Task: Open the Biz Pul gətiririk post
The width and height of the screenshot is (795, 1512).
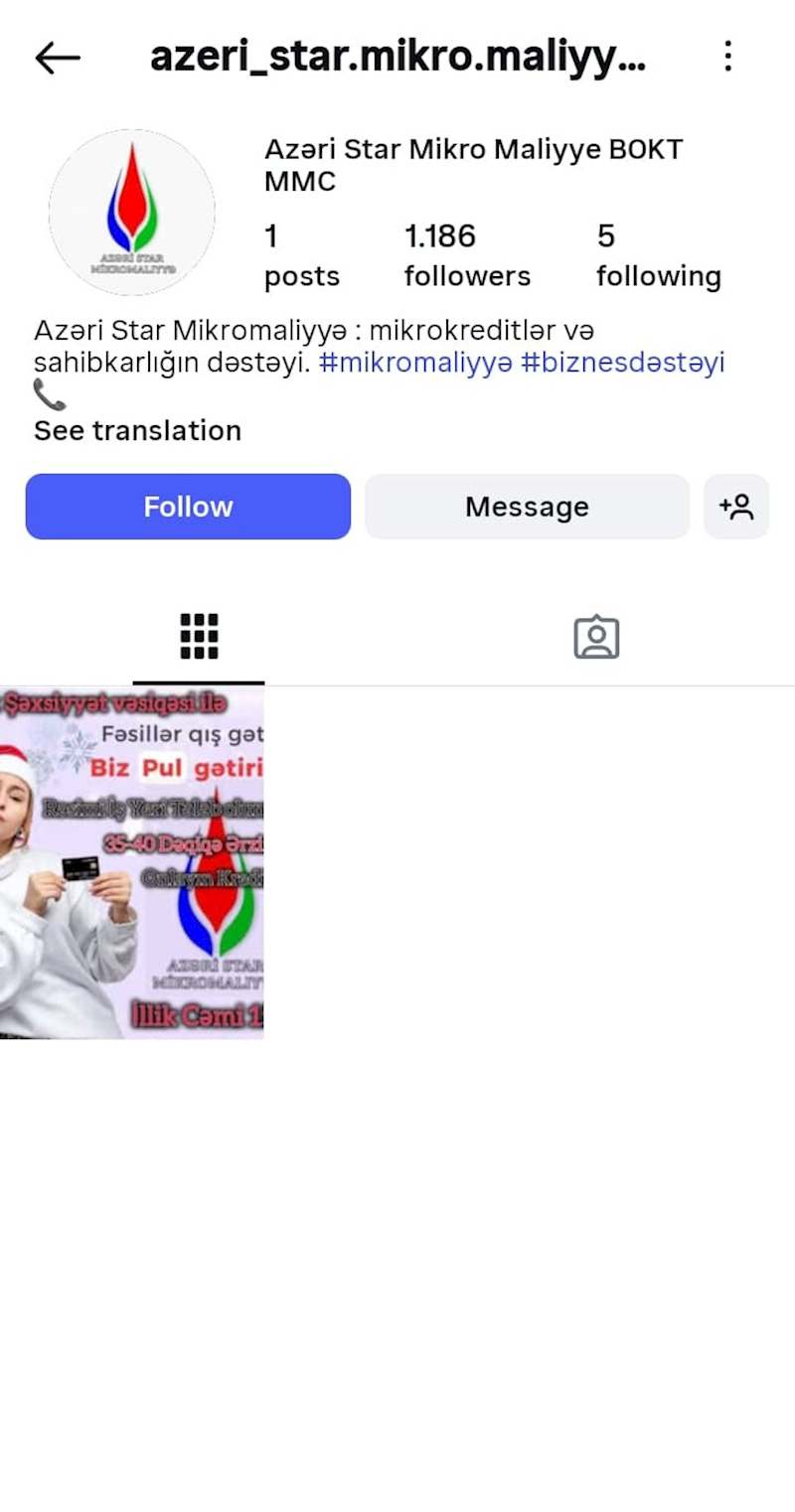Action: click(x=131, y=862)
